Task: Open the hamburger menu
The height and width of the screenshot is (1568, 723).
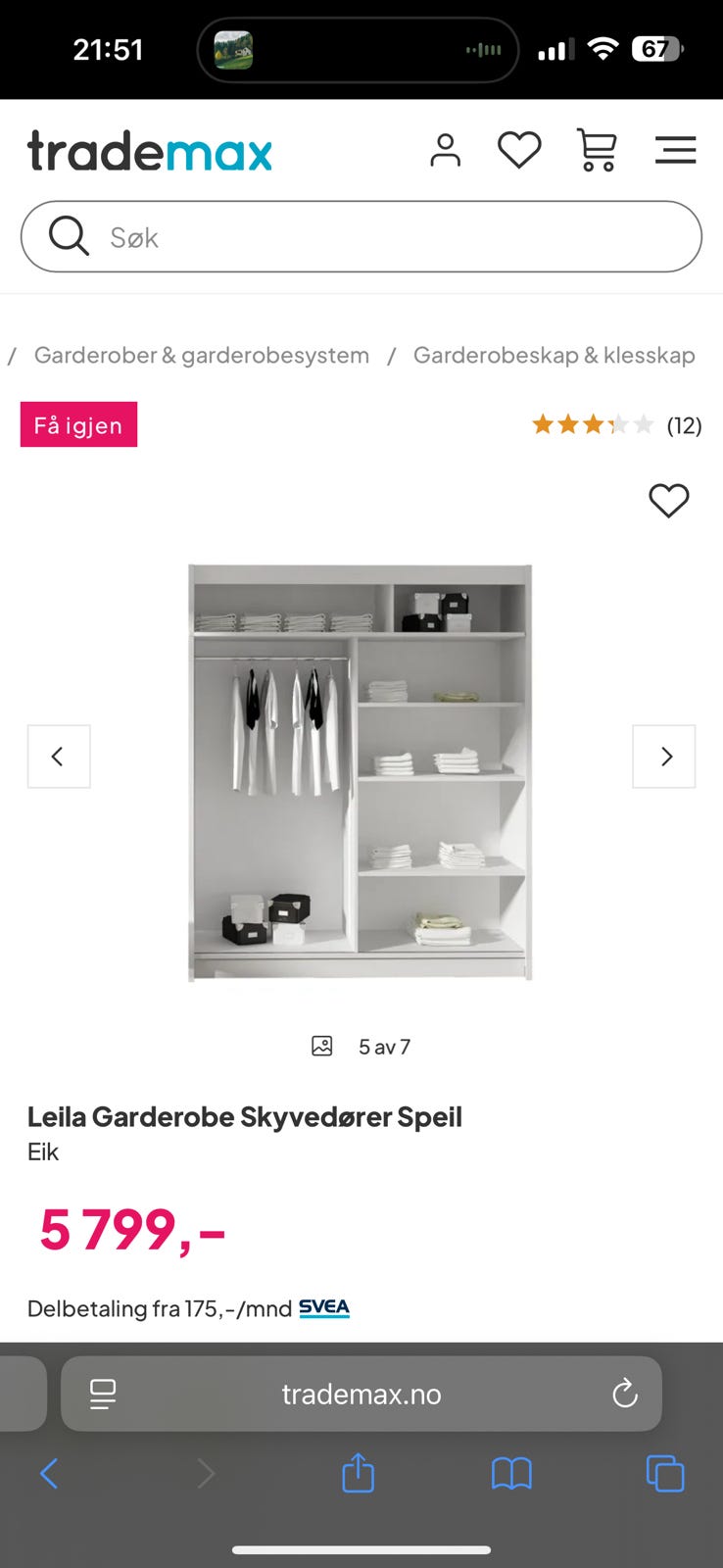Action: coord(676,150)
